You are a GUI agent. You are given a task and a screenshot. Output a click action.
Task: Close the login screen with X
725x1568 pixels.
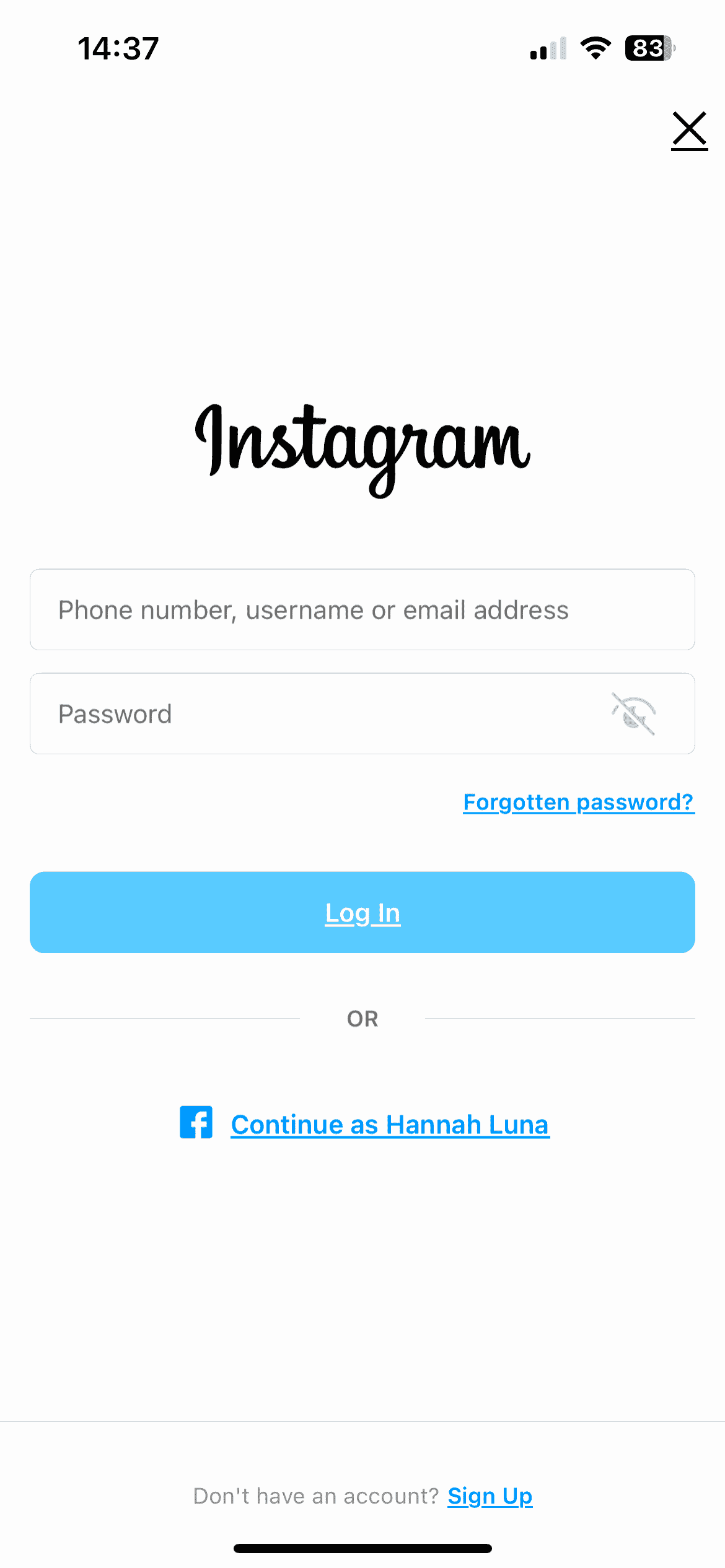(x=689, y=130)
